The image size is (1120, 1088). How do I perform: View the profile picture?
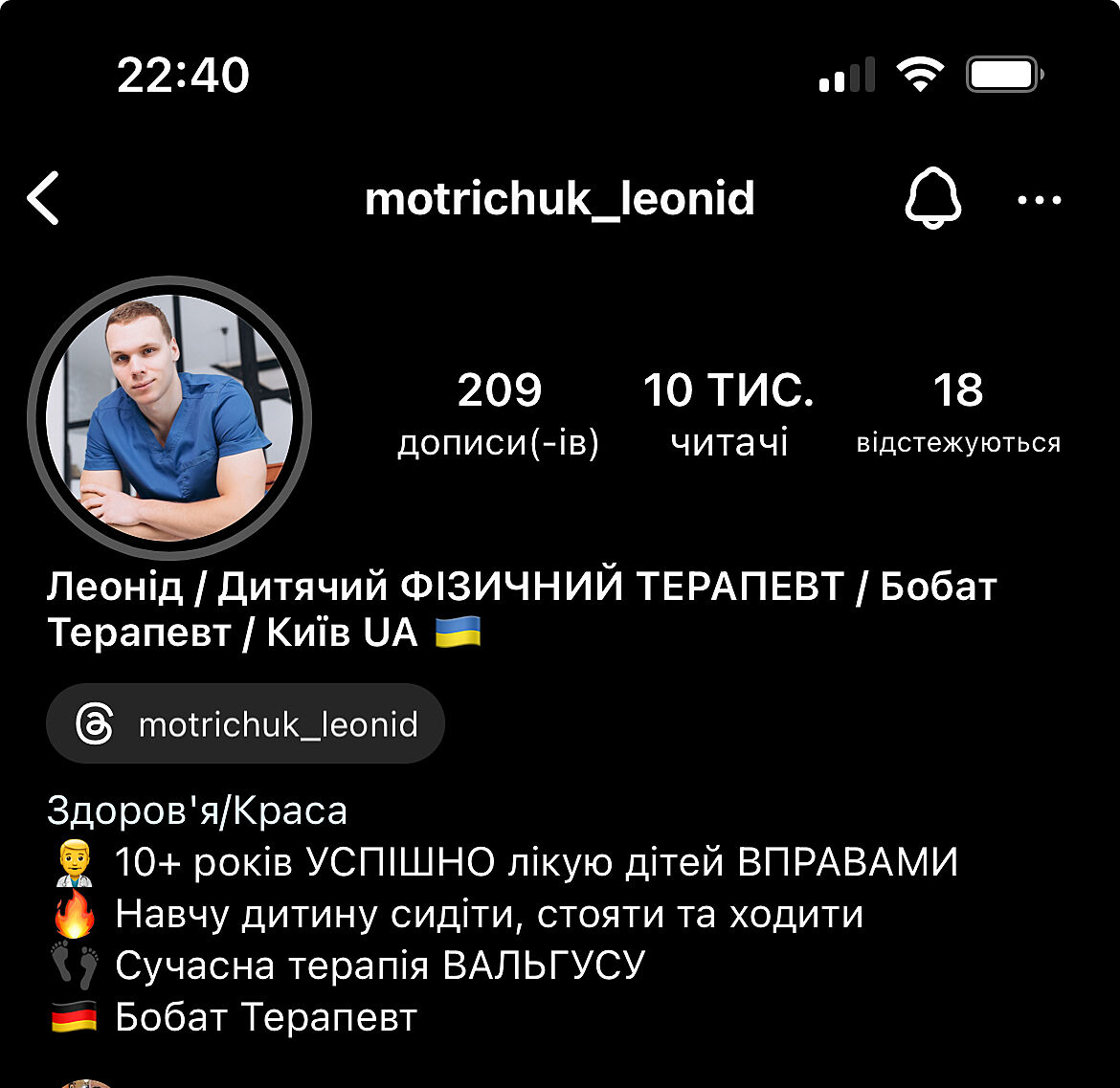[x=169, y=417]
